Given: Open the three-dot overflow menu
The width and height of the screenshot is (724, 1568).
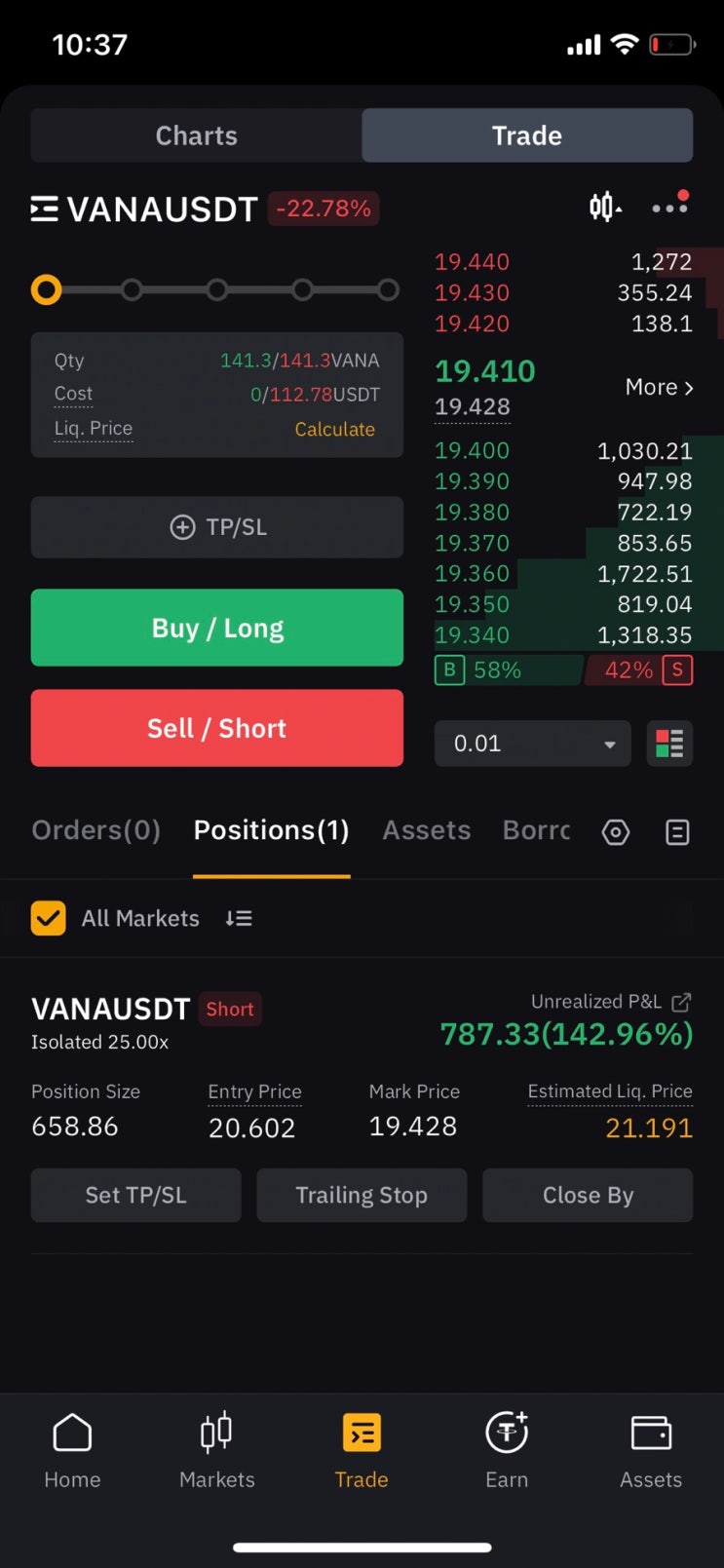Looking at the screenshot, I should [669, 207].
